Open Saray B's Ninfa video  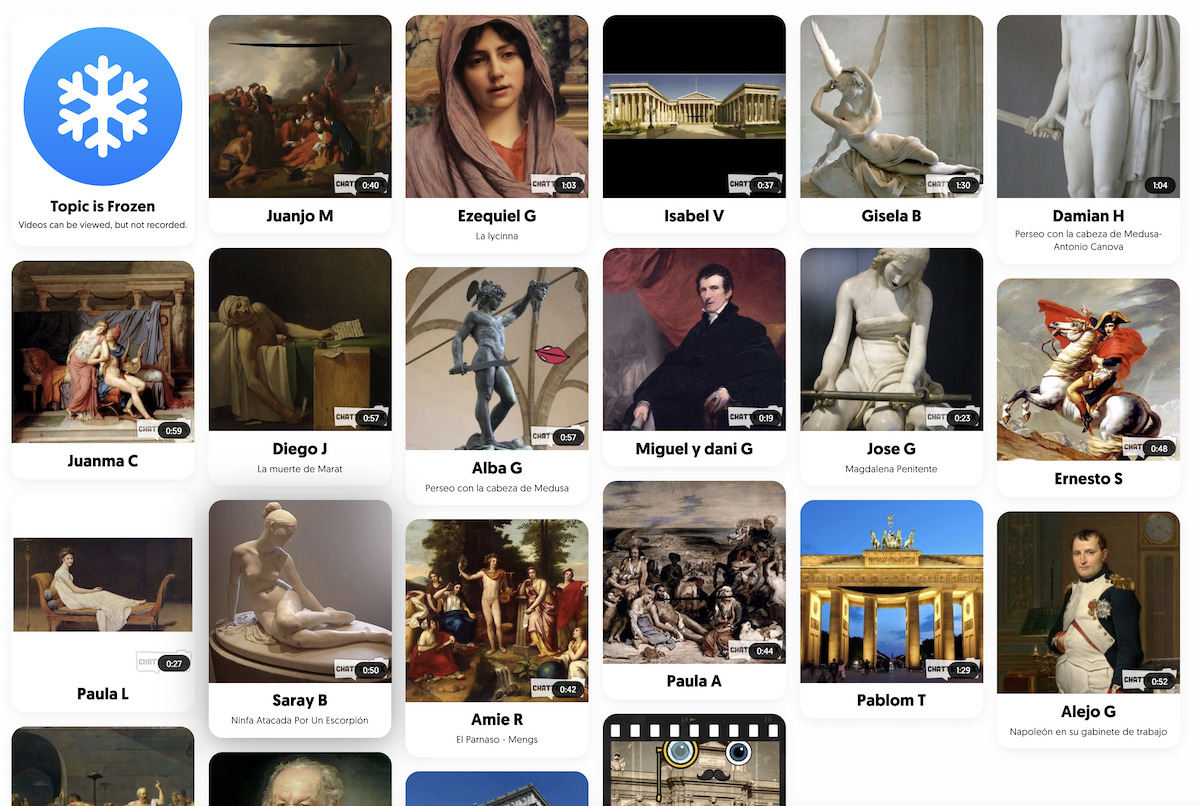[300, 591]
